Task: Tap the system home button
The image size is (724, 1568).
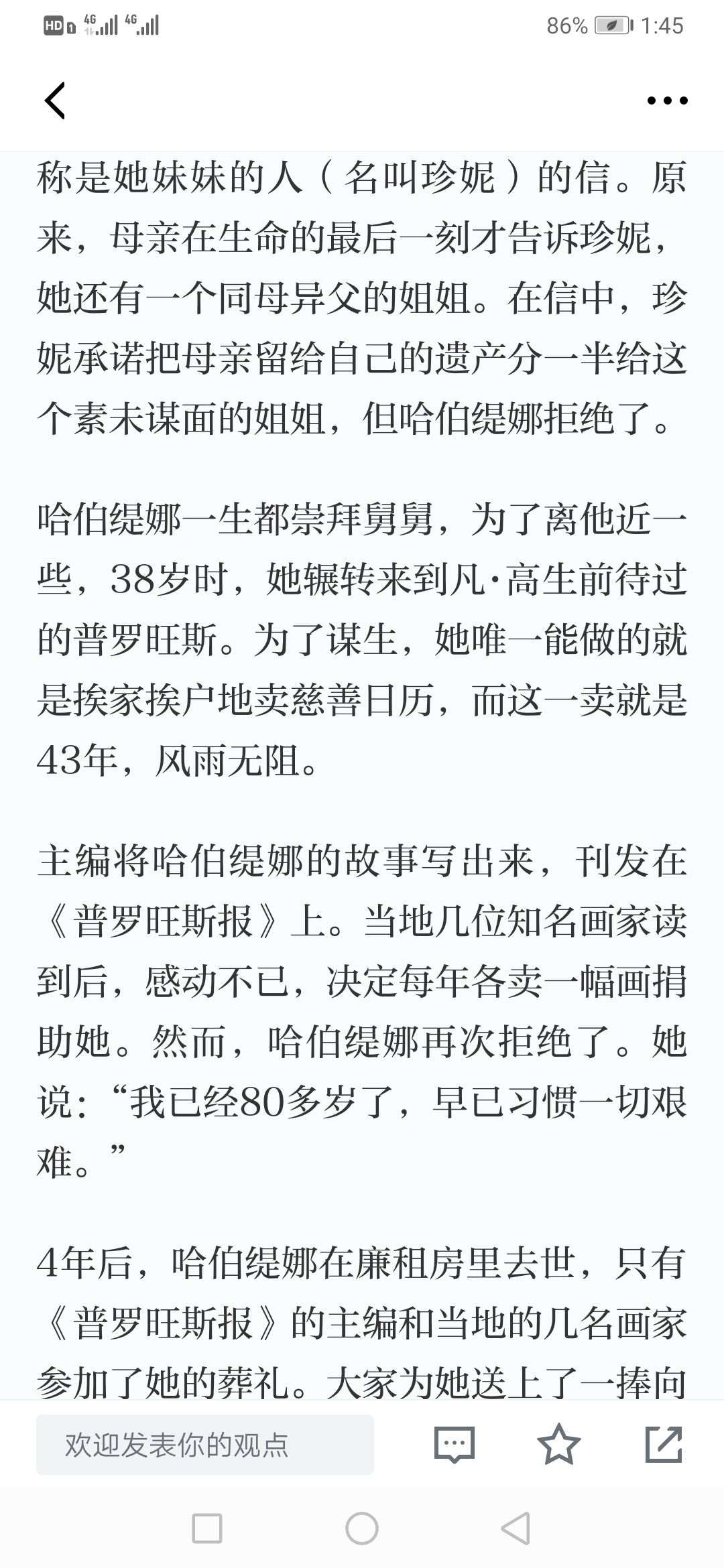Action: [x=362, y=1529]
